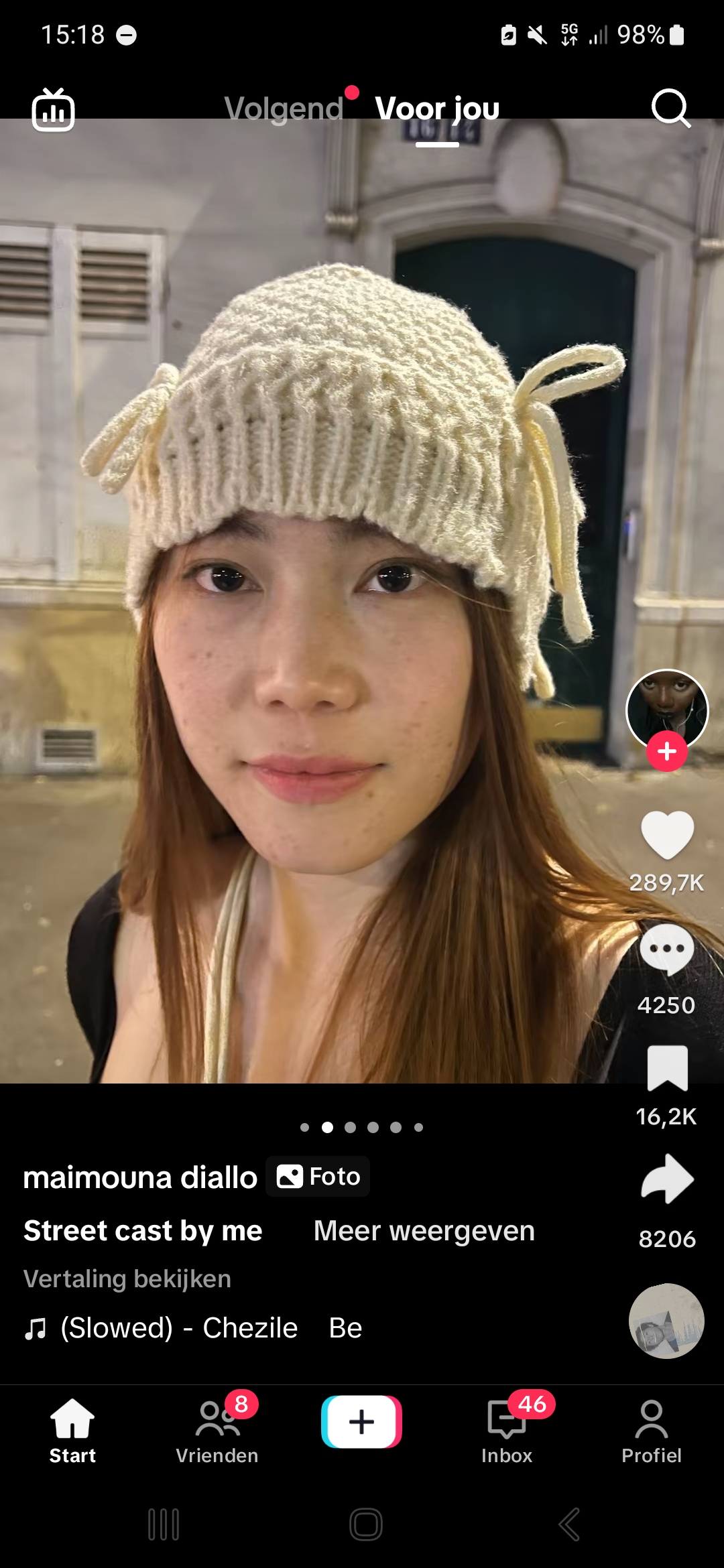Go to the Vrienden tab
The image size is (724, 1568).
point(217,1431)
